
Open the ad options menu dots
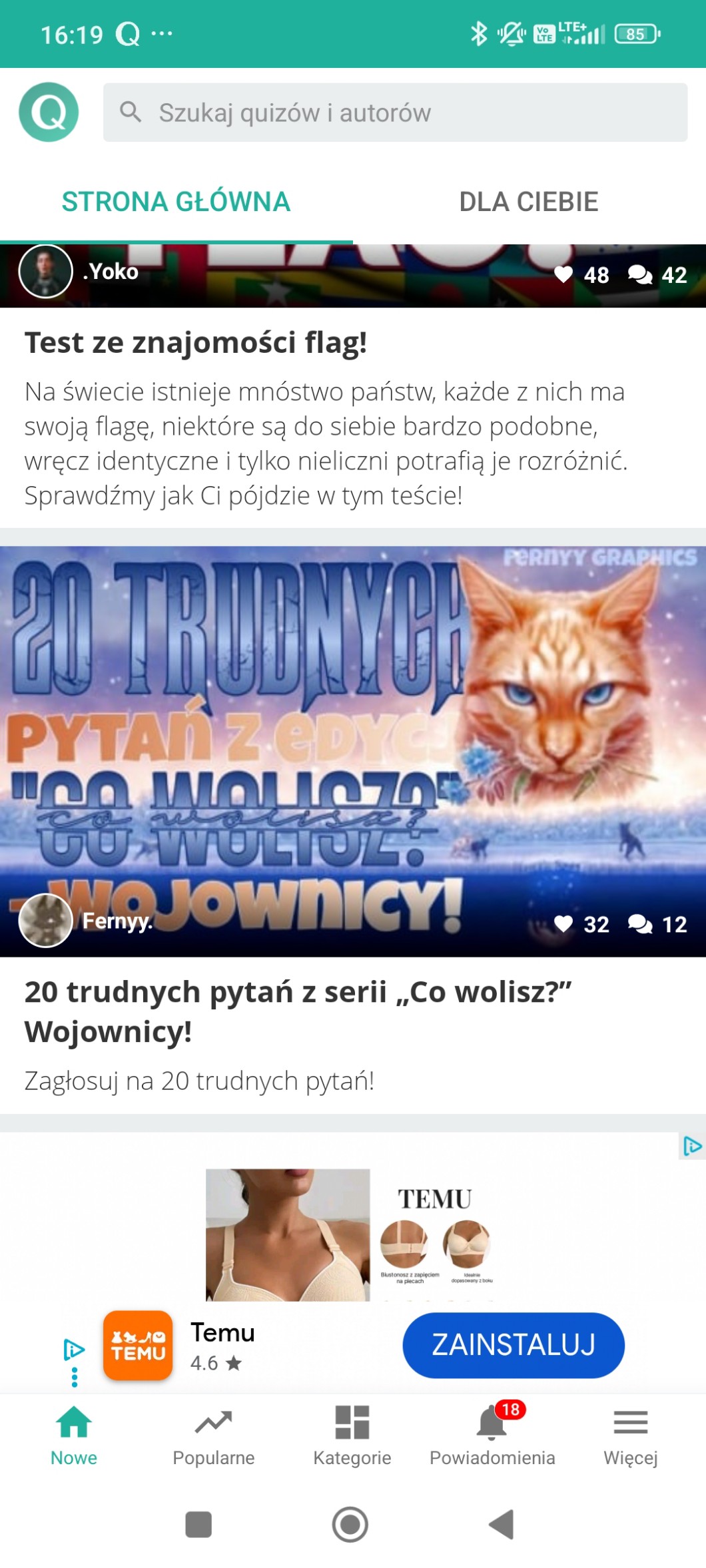pos(75,1377)
